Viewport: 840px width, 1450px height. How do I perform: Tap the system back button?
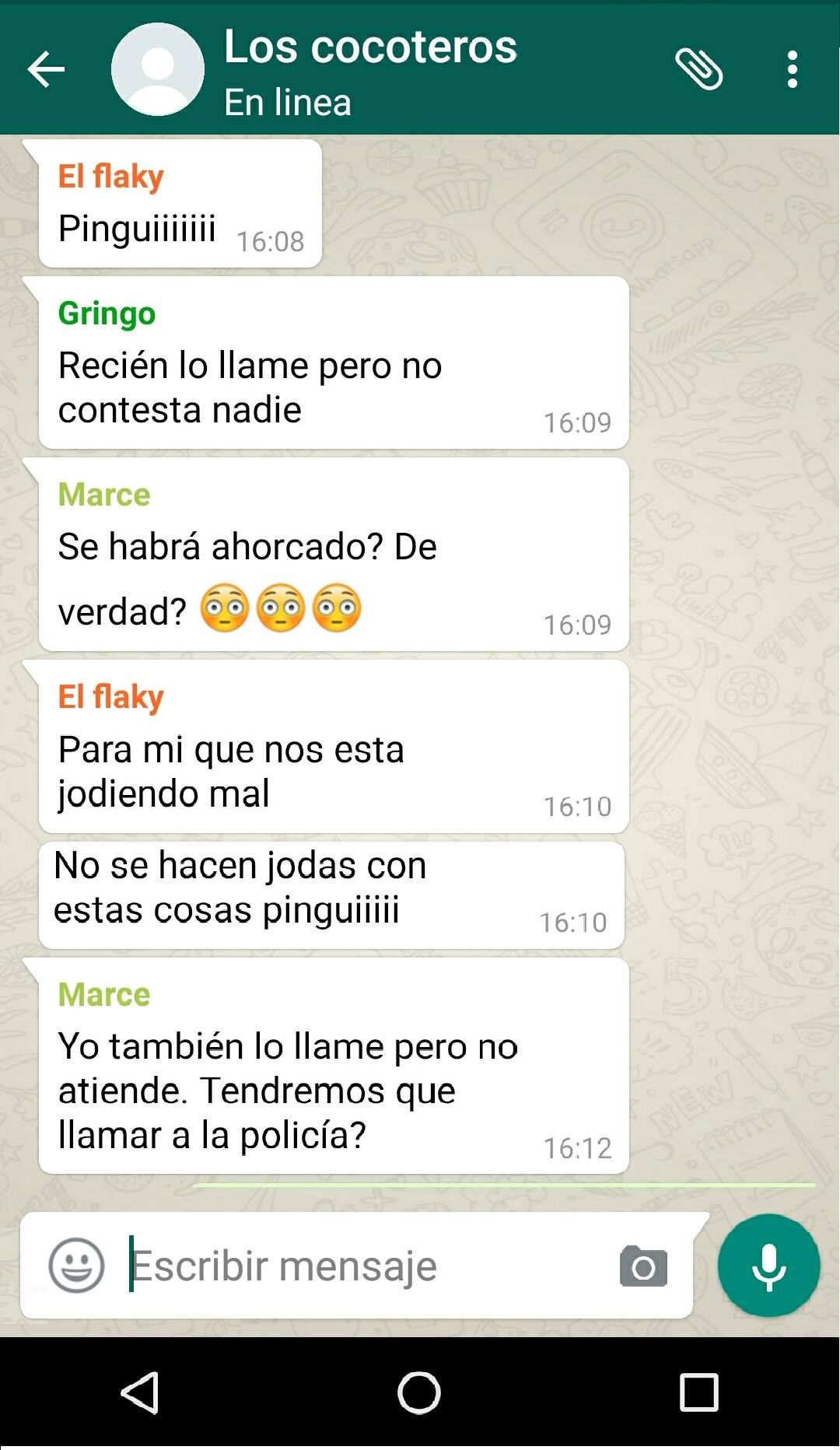(141, 1392)
